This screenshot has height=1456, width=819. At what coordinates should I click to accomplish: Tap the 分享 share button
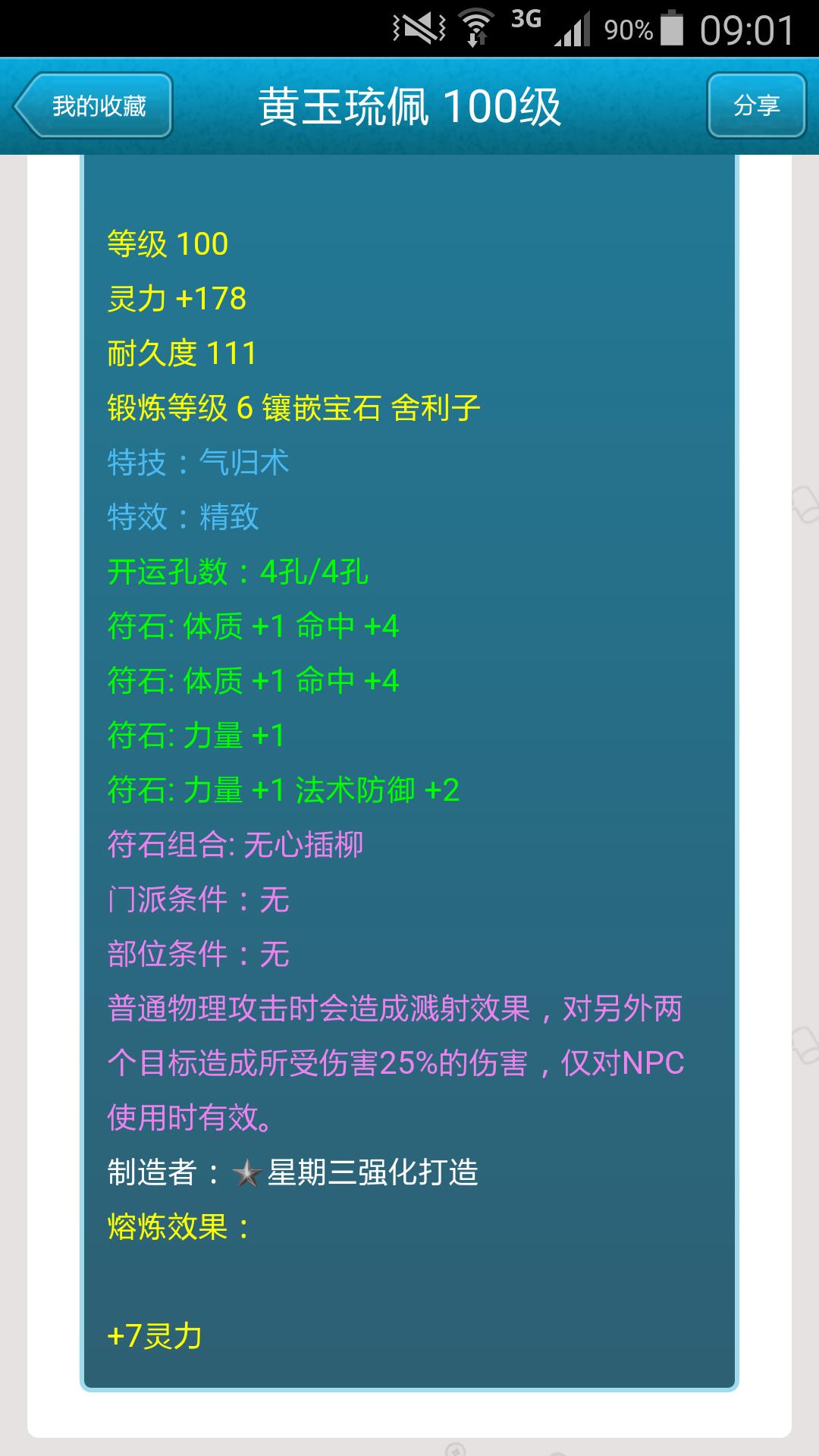pos(755,105)
